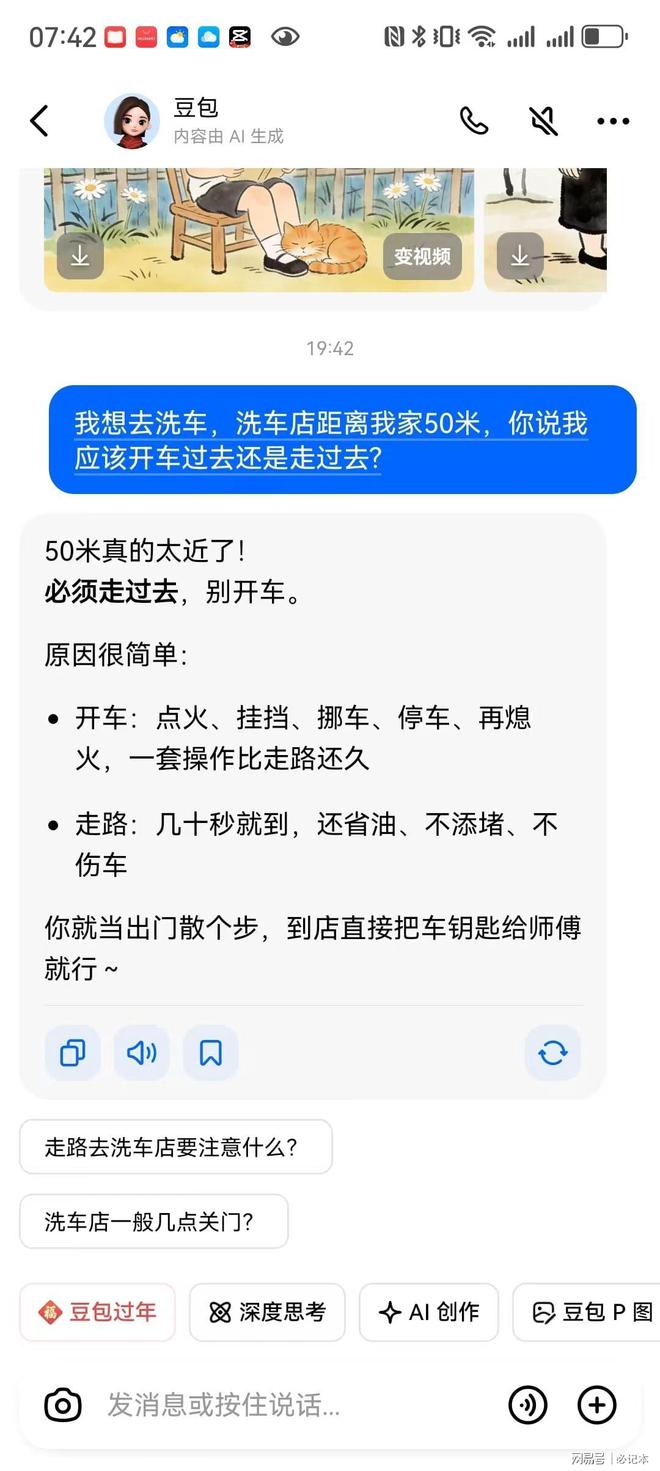Tap the 变视频 button on the image

click(x=422, y=257)
